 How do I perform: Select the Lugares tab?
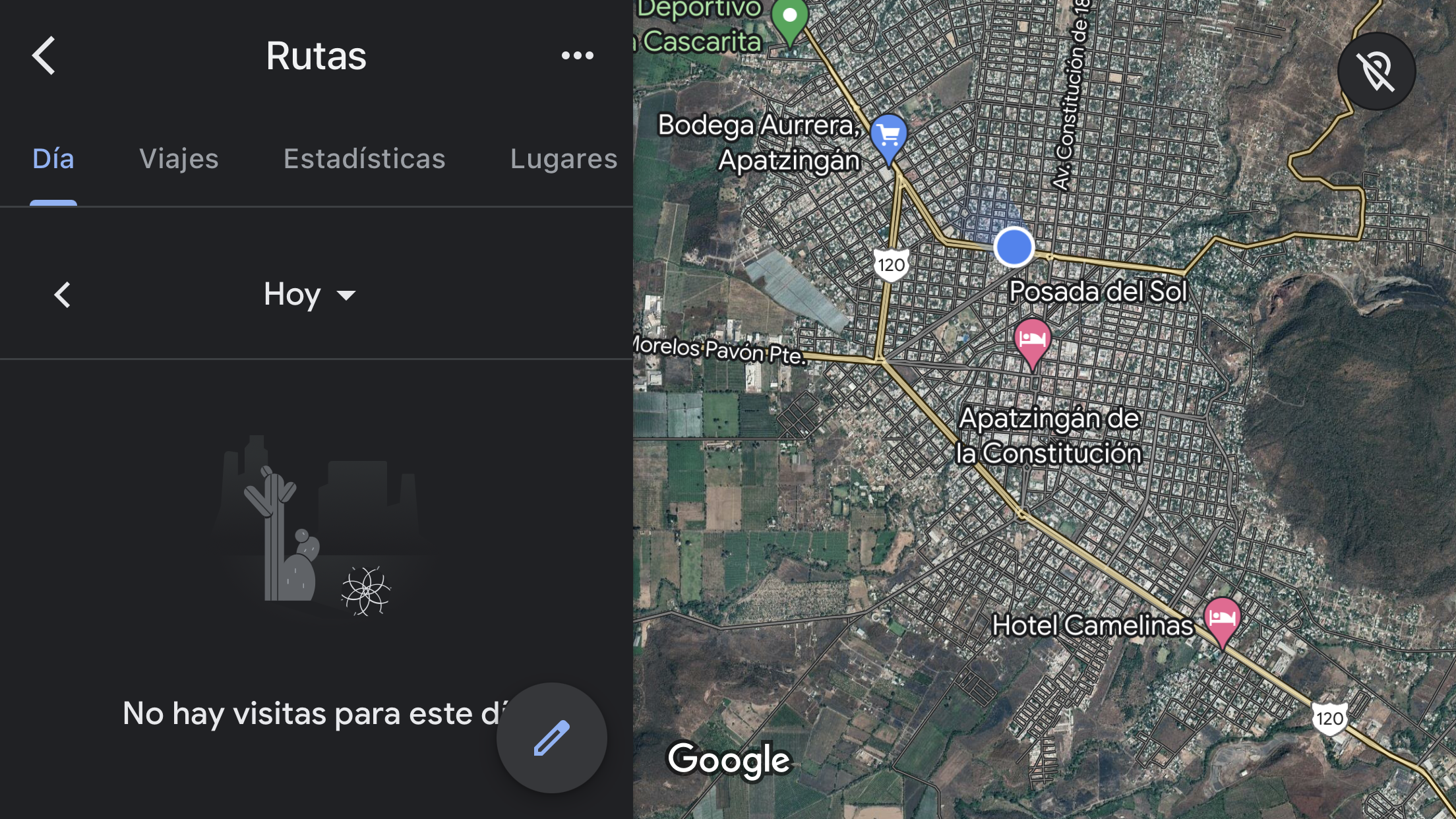point(564,159)
